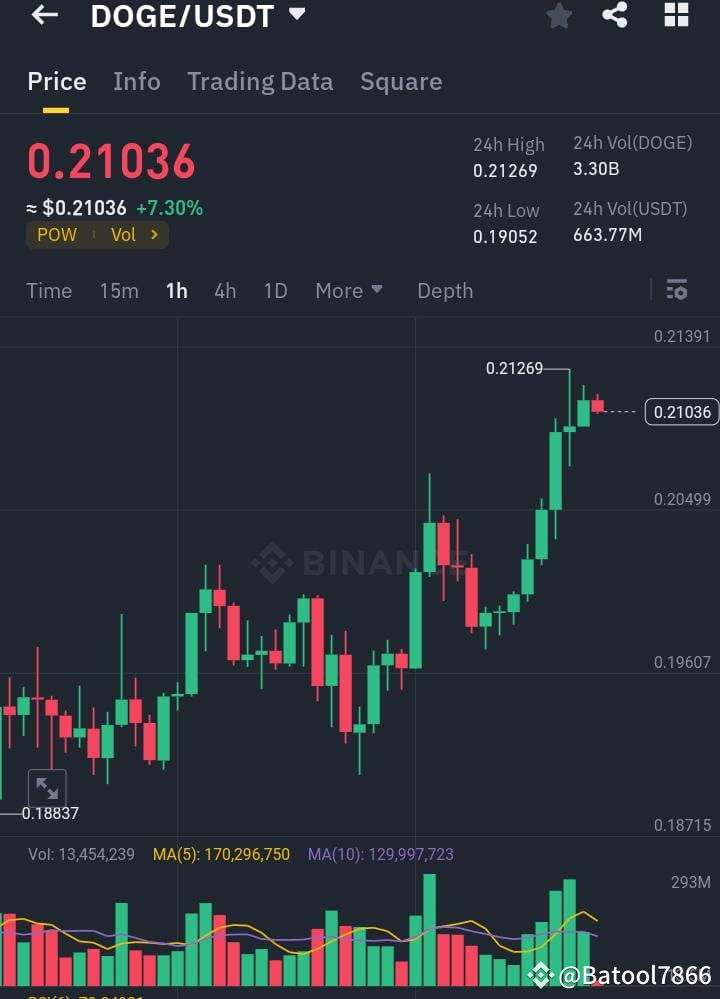This screenshot has height=999, width=720.
Task: Expand the More intervals dropdown
Action: [x=348, y=291]
